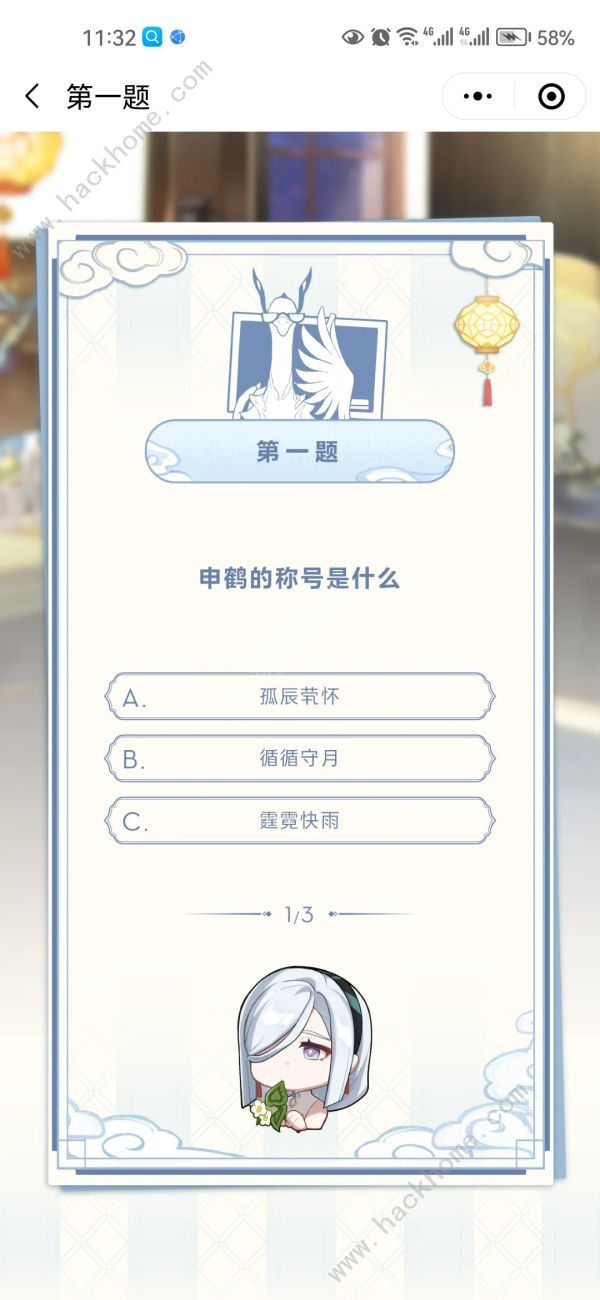Image resolution: width=600 pixels, height=1300 pixels.
Task: Go back using the top-left arrow
Action: (x=32, y=97)
